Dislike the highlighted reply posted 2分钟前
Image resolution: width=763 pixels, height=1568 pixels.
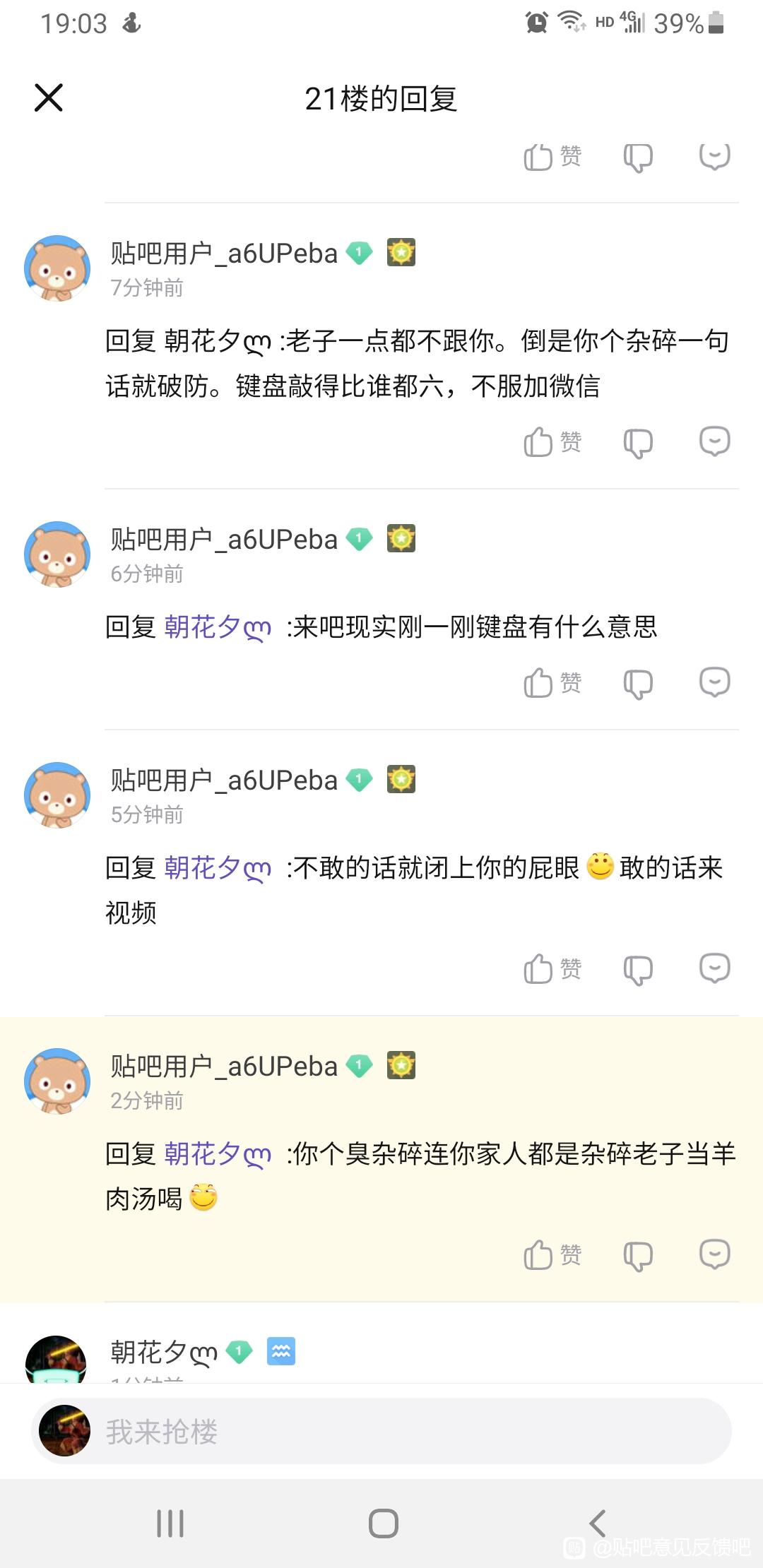(x=638, y=1255)
